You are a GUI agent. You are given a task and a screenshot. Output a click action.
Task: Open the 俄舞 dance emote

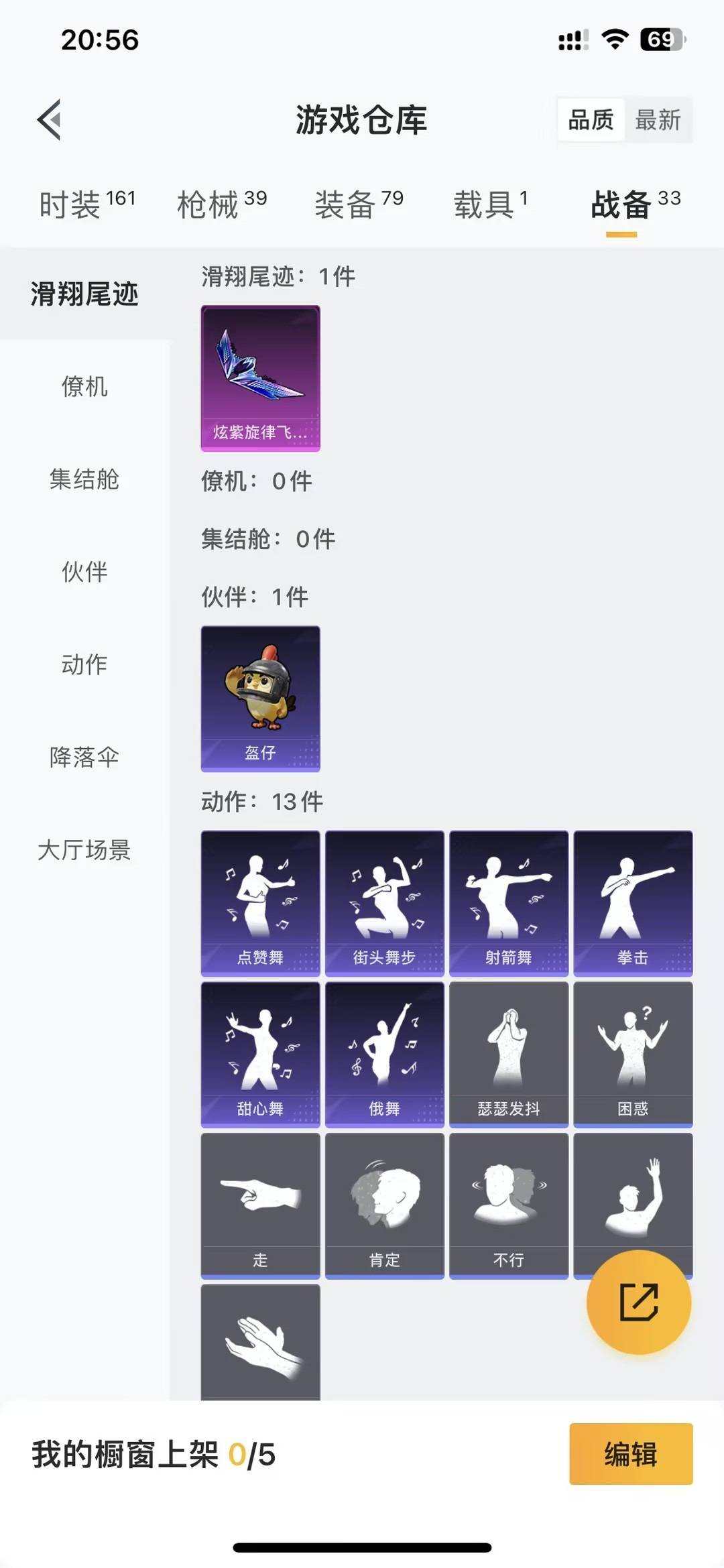tap(385, 1052)
